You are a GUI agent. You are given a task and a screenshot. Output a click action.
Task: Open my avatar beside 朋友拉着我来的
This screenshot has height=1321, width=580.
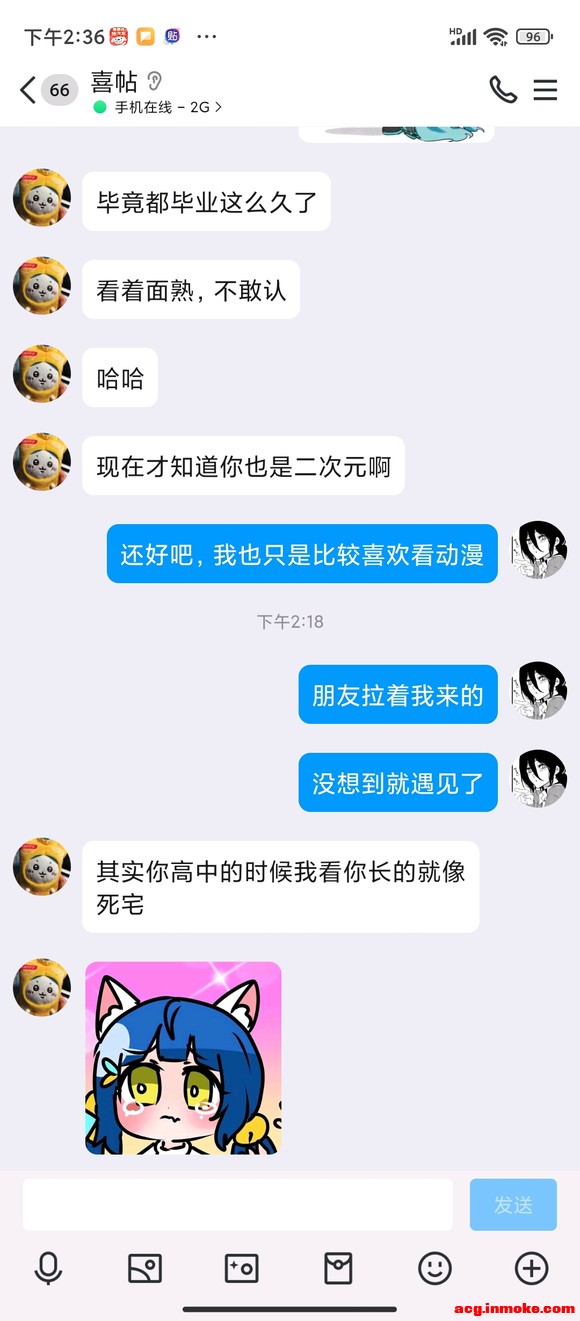pyautogui.click(x=539, y=691)
